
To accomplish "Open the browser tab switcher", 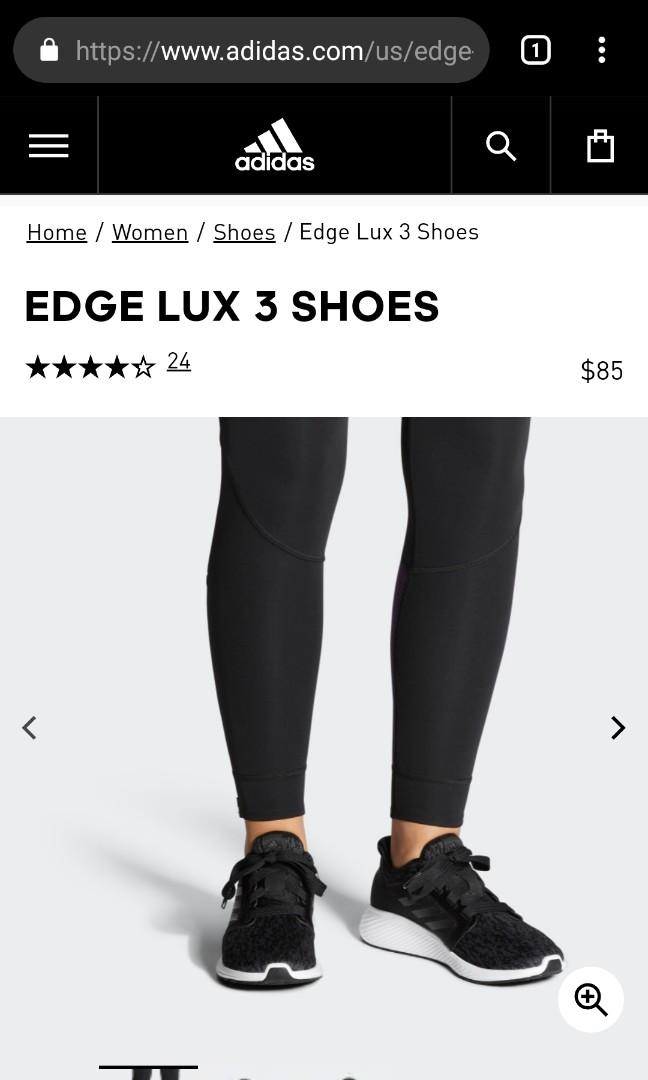I will [x=536, y=50].
